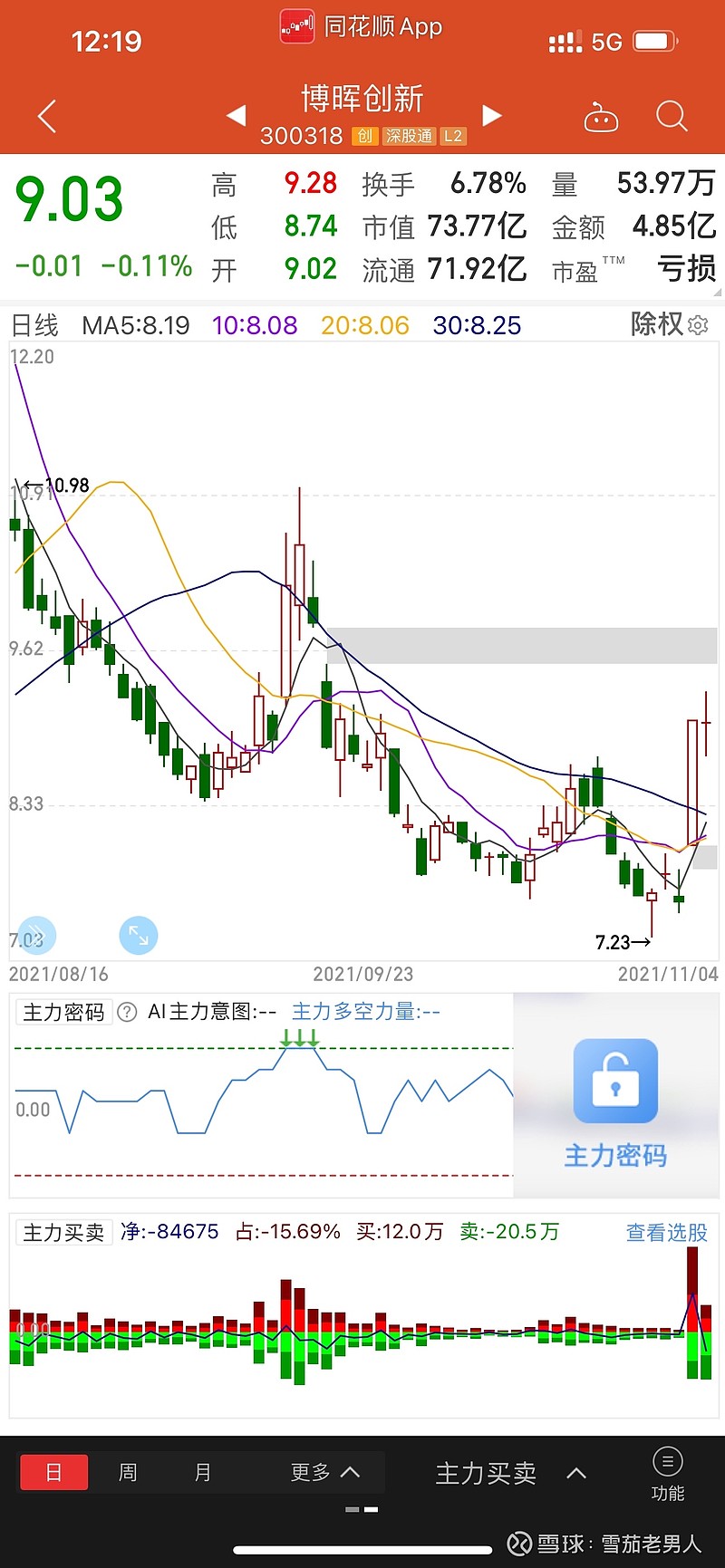The width and height of the screenshot is (725, 1568).
Task: Select the 日 daily chart tab
Action: click(54, 1472)
